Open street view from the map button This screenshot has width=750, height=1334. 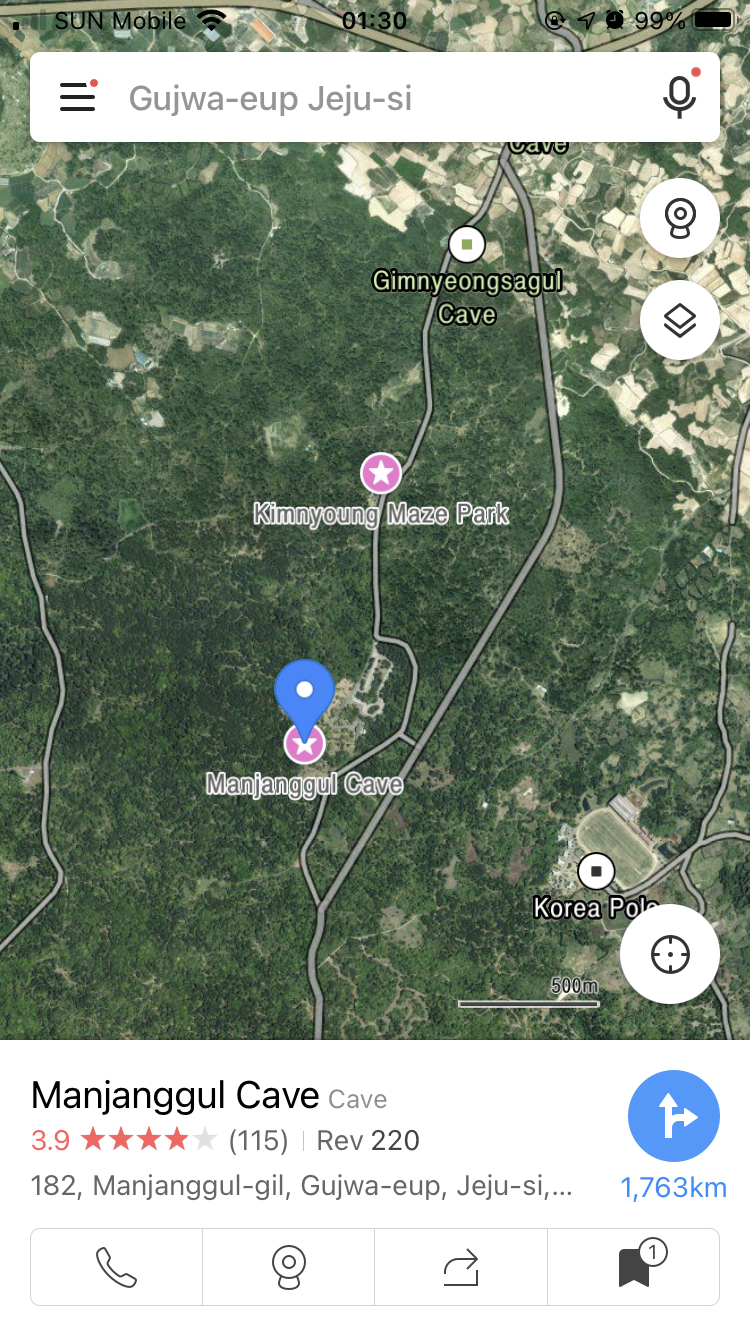coord(679,218)
